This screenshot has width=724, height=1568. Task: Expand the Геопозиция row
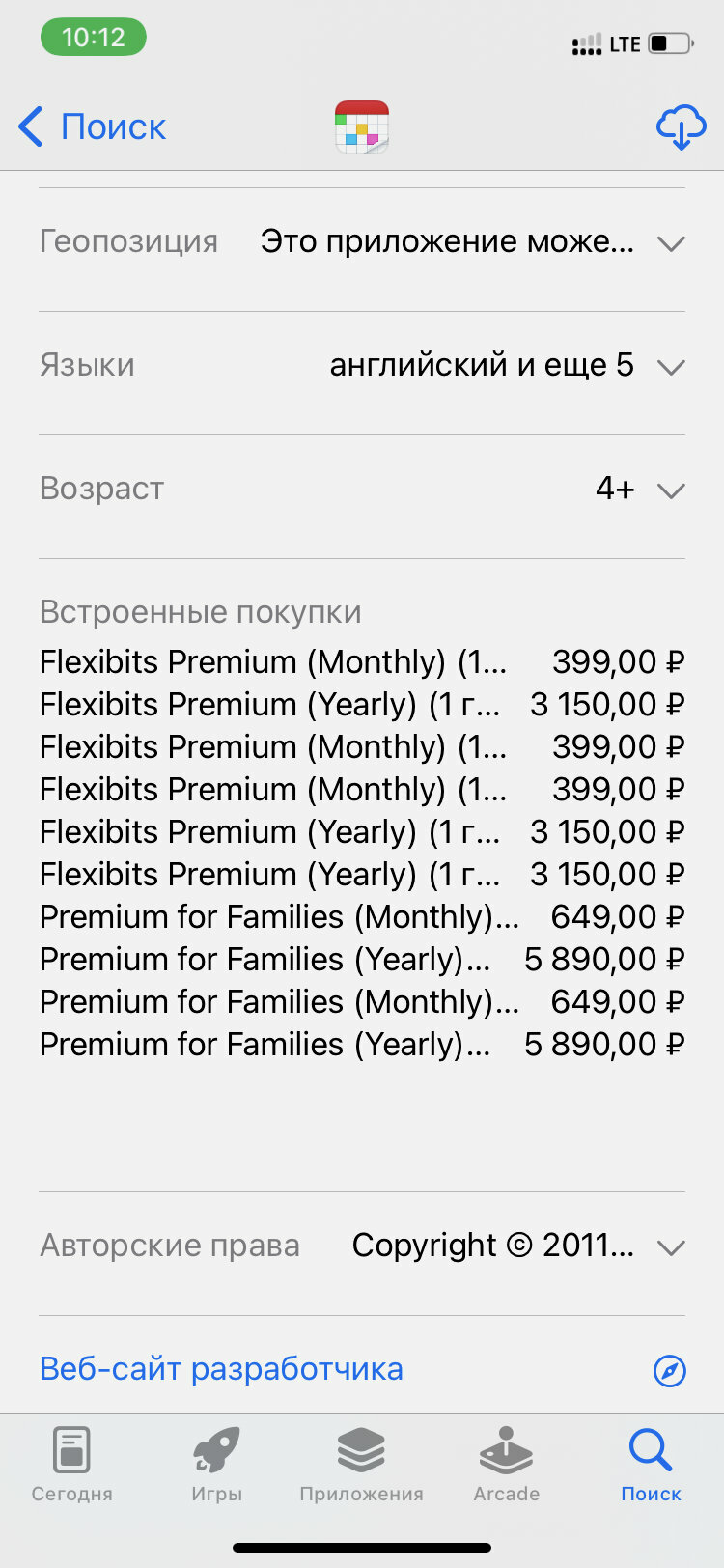click(x=362, y=242)
